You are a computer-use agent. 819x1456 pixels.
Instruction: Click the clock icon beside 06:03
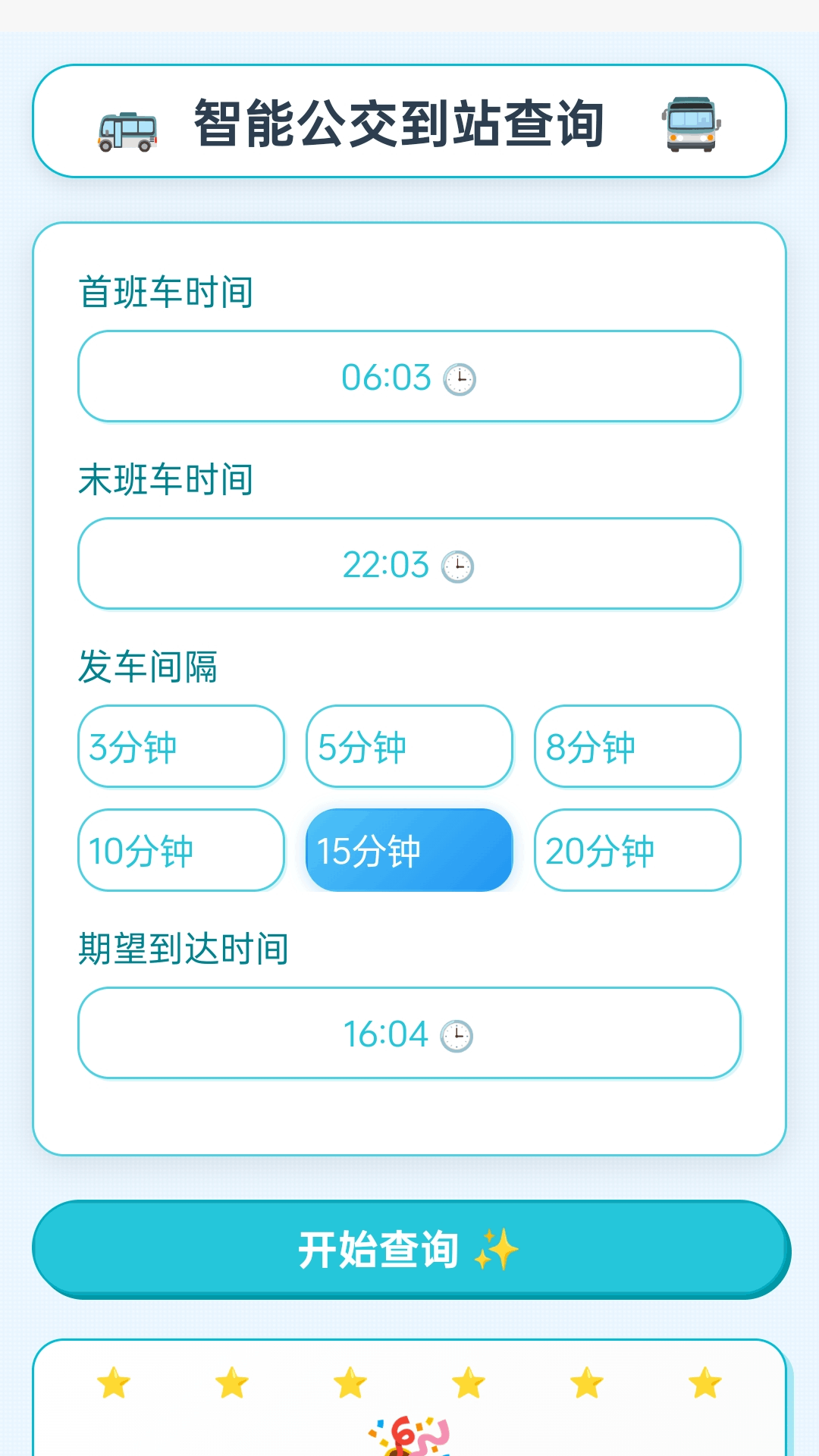[x=460, y=377]
